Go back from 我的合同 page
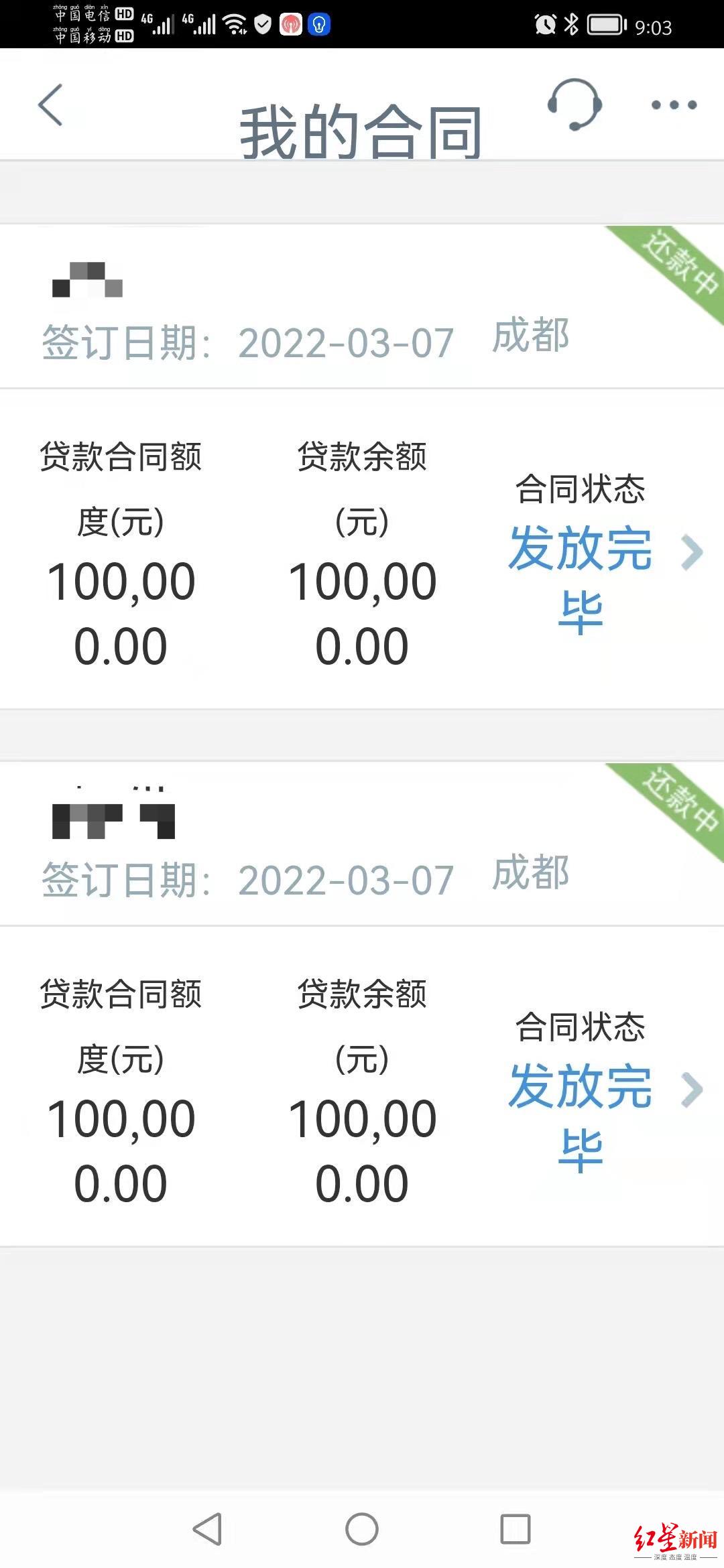Viewport: 724px width, 1568px height. tap(51, 105)
